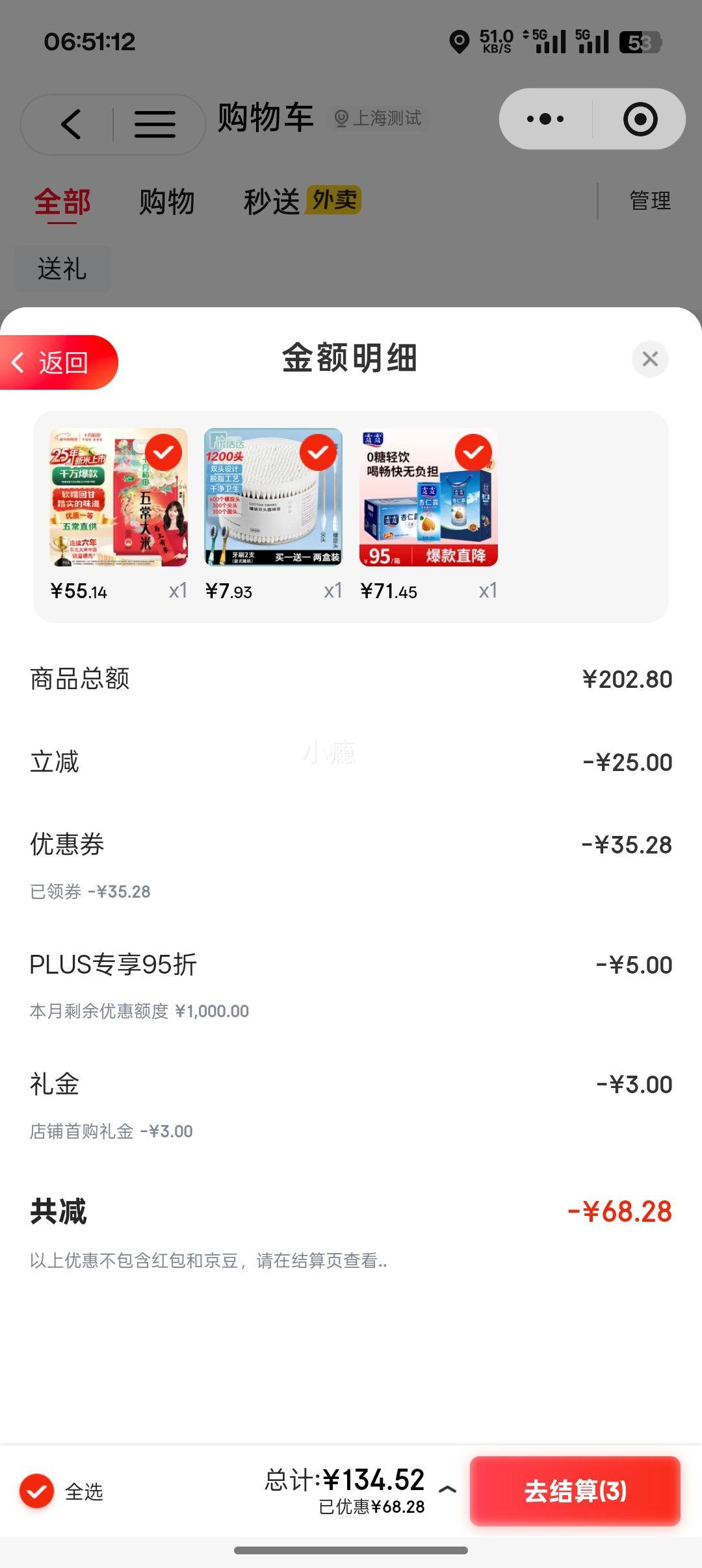The width and height of the screenshot is (702, 1568).
Task: Close the 金额明细 panel with the X
Action: coord(650,359)
